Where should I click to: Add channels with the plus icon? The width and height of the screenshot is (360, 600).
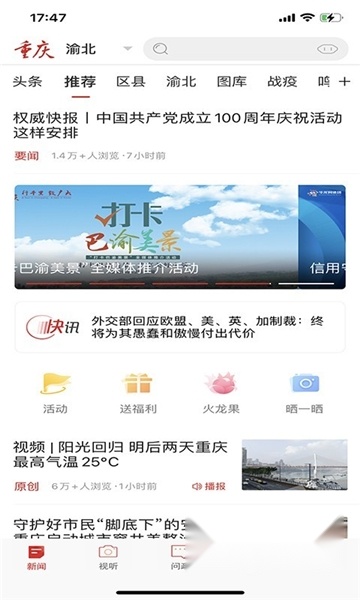344,82
